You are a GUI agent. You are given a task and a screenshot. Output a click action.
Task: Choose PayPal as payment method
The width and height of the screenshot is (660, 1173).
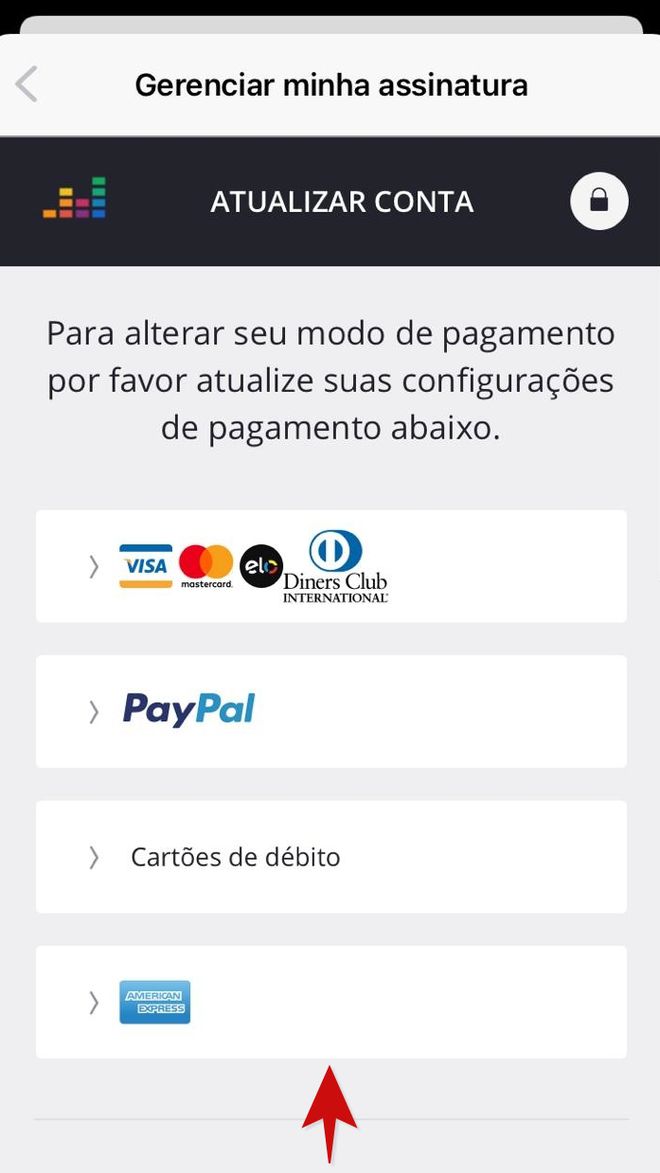331,711
